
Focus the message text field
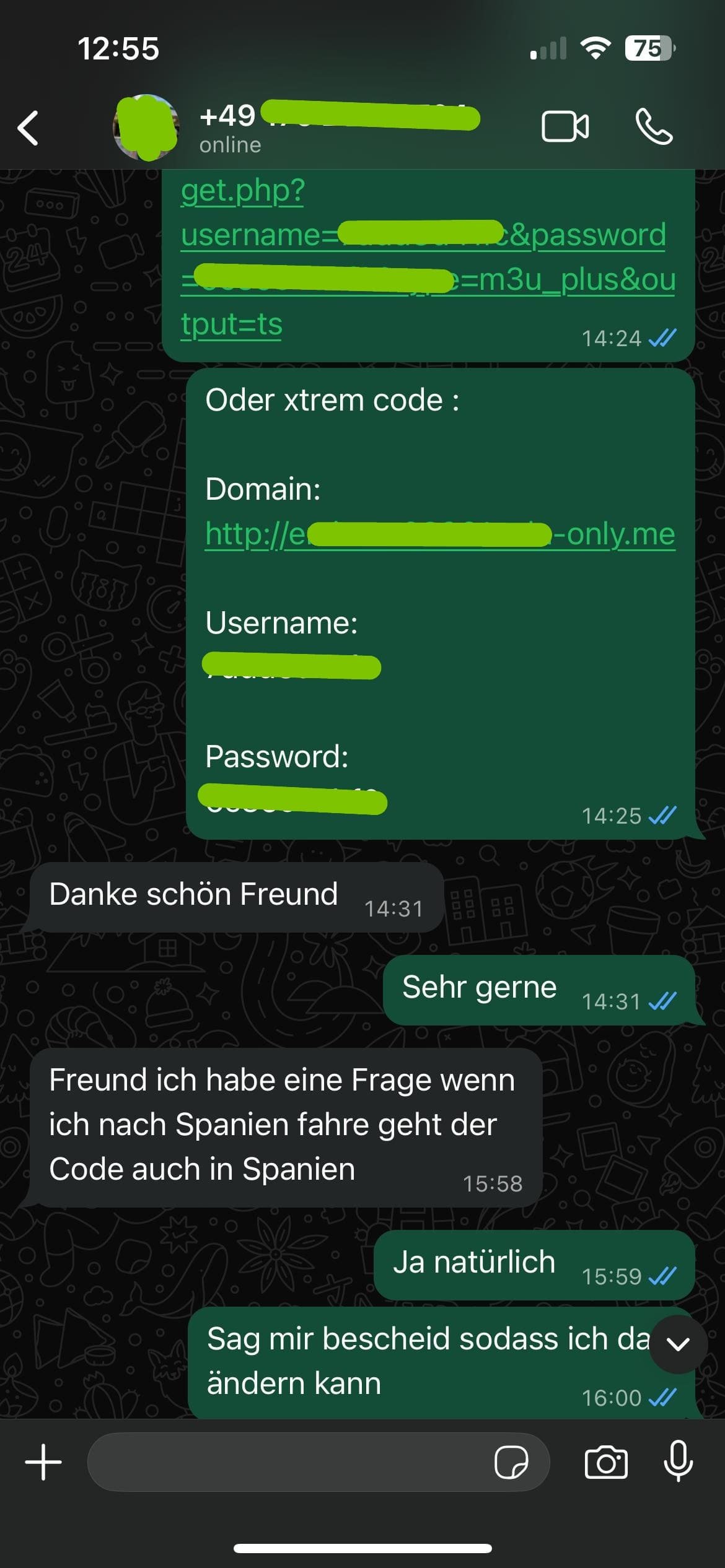click(x=288, y=1463)
